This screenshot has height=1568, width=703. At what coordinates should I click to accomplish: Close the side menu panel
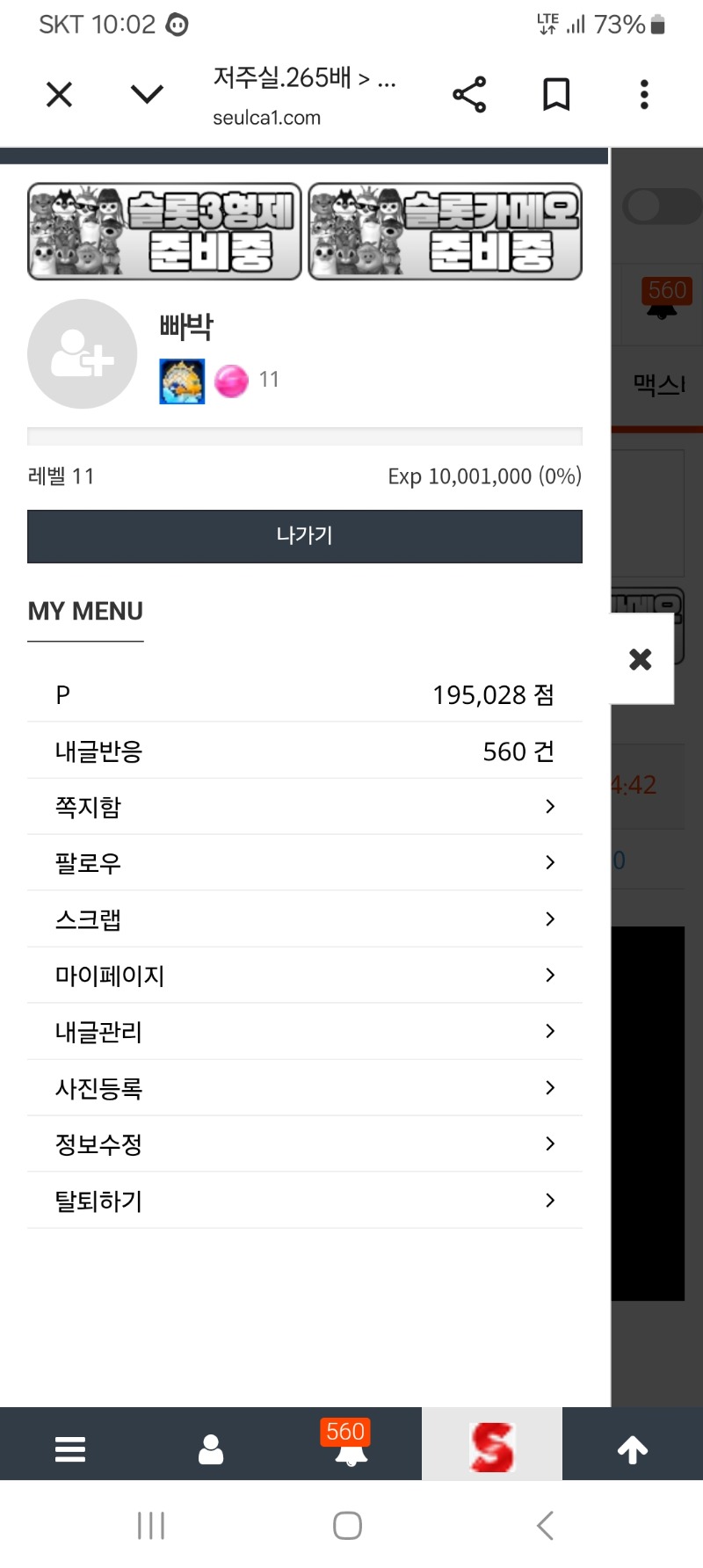click(x=641, y=659)
